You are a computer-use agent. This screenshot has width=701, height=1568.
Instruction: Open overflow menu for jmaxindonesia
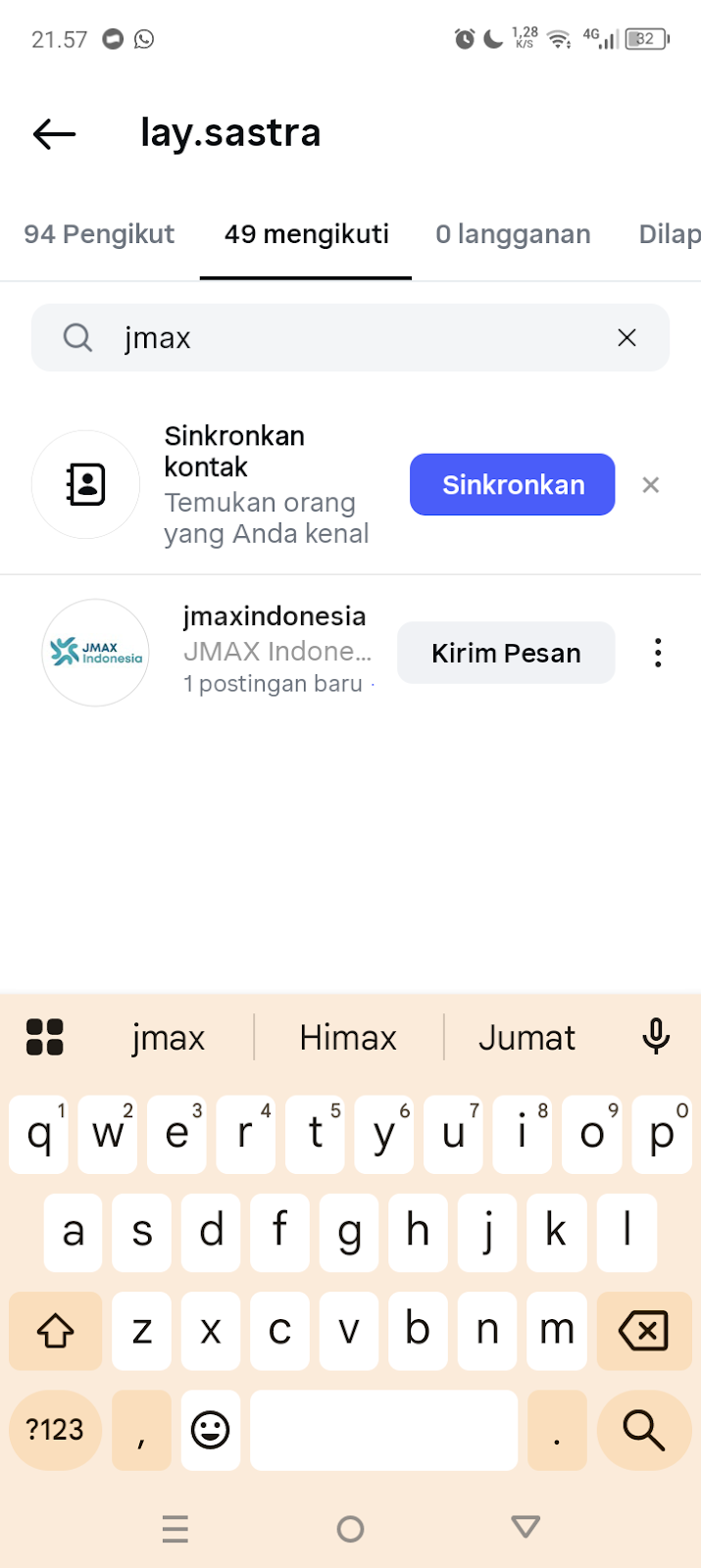click(658, 653)
